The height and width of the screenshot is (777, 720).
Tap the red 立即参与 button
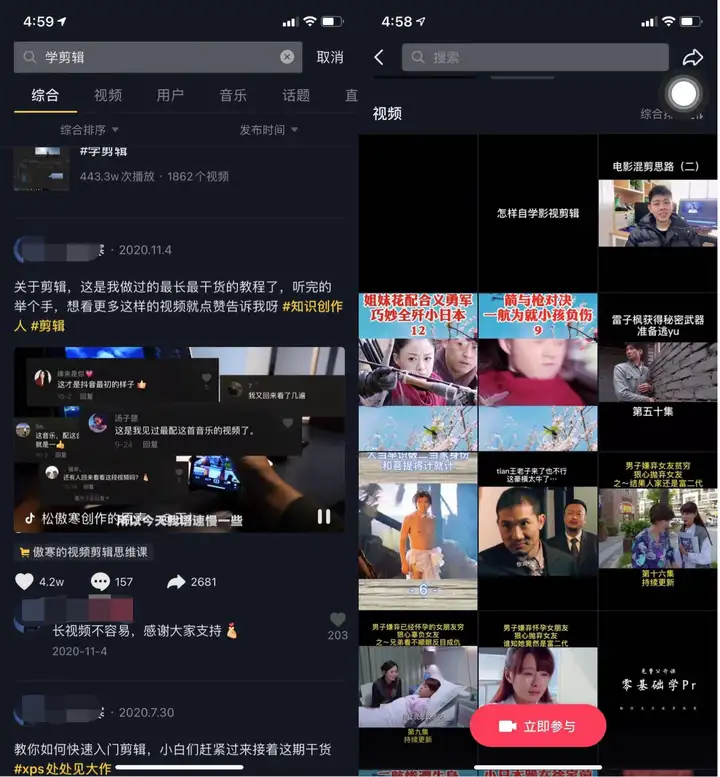(x=538, y=726)
